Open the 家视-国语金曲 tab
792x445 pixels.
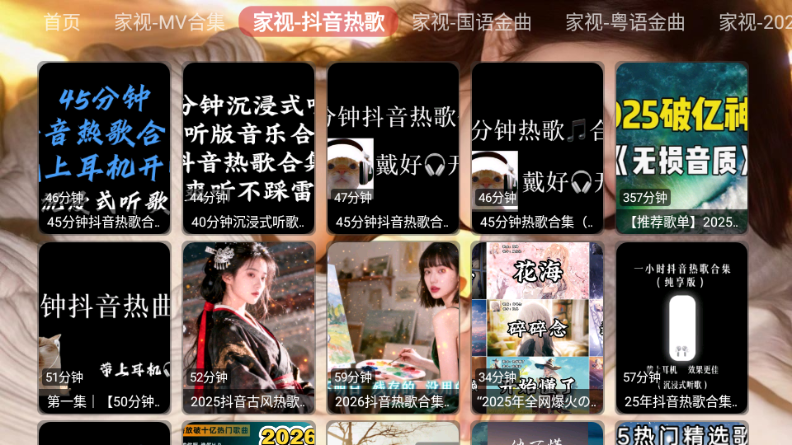pos(471,22)
